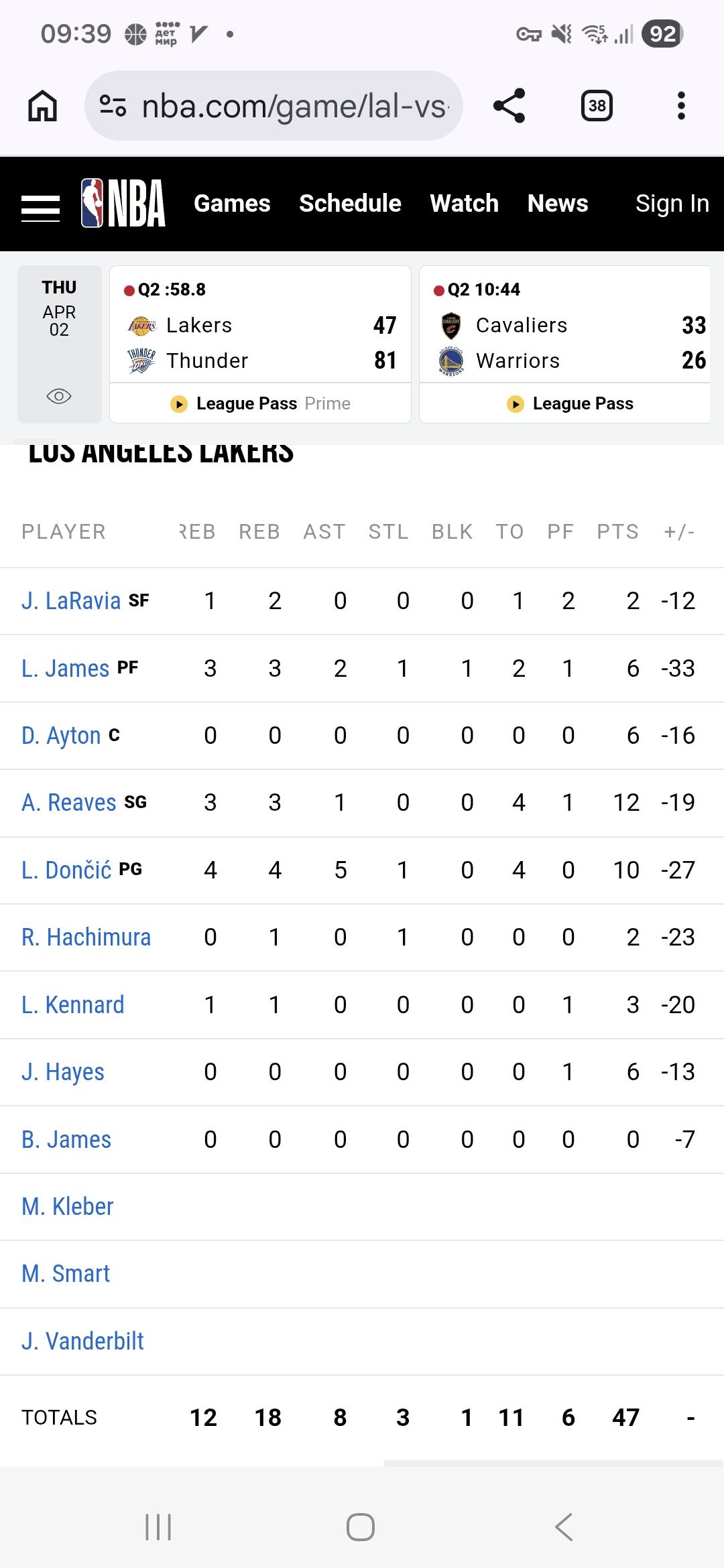Open the NBA hamburger menu
The image size is (724, 1568).
40,204
